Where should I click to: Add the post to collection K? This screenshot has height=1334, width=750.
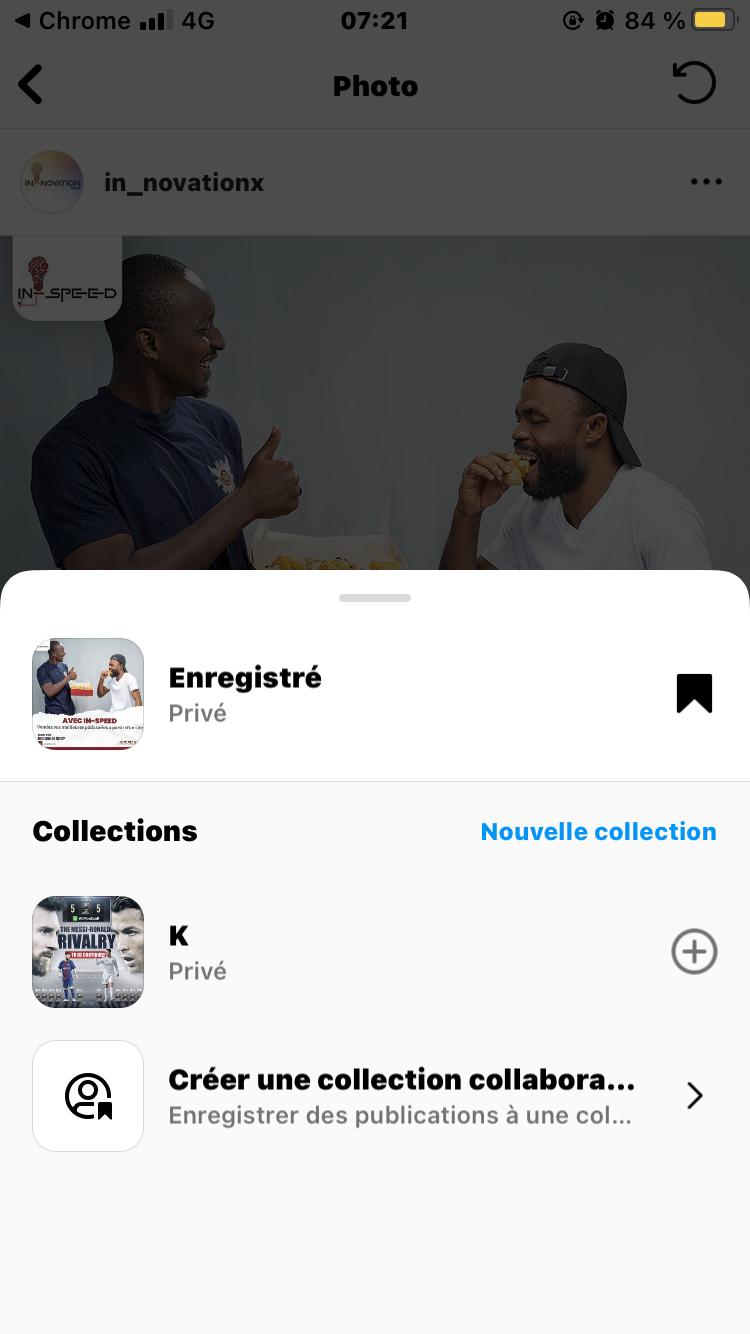(x=694, y=952)
